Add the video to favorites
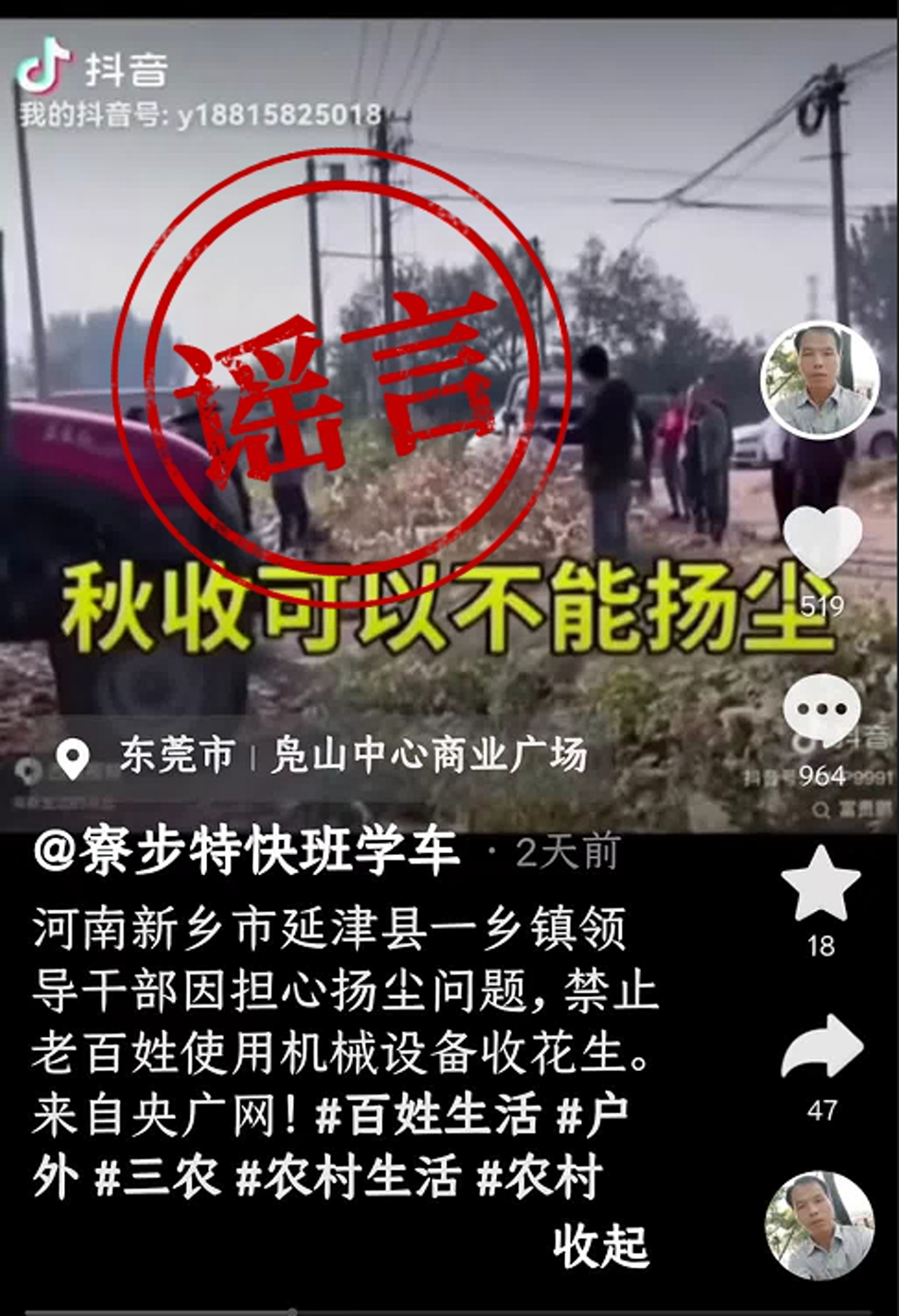 coord(821,883)
